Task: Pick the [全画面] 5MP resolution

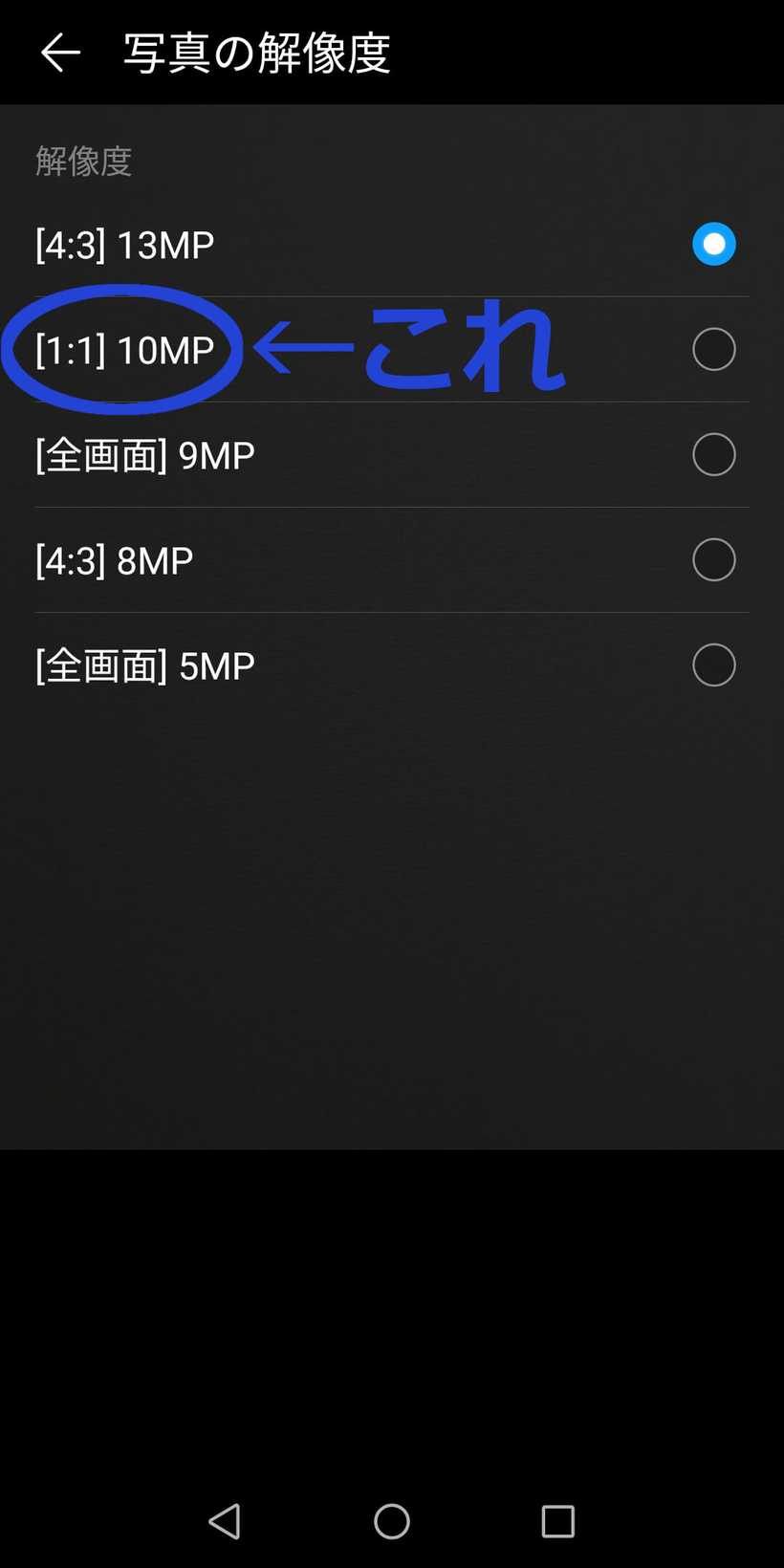Action: (x=713, y=664)
